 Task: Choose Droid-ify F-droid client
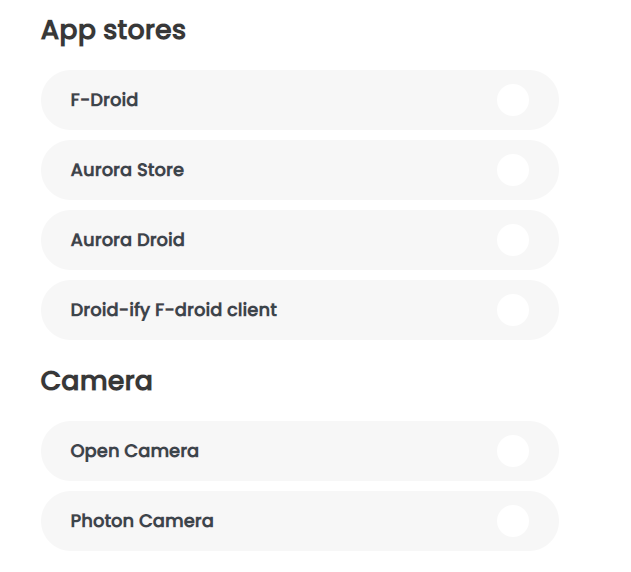[512, 310]
